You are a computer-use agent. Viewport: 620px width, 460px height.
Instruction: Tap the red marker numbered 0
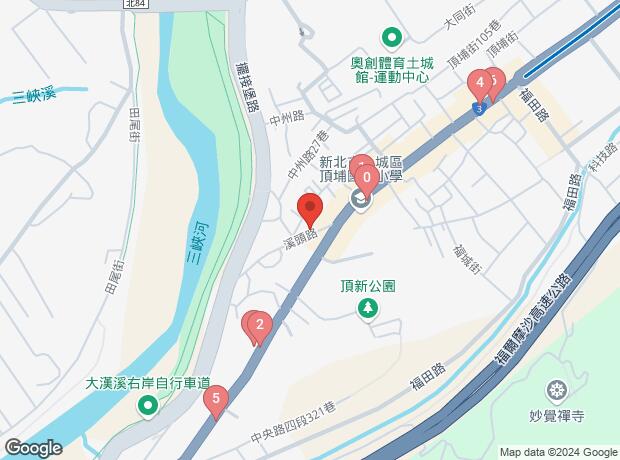click(367, 180)
